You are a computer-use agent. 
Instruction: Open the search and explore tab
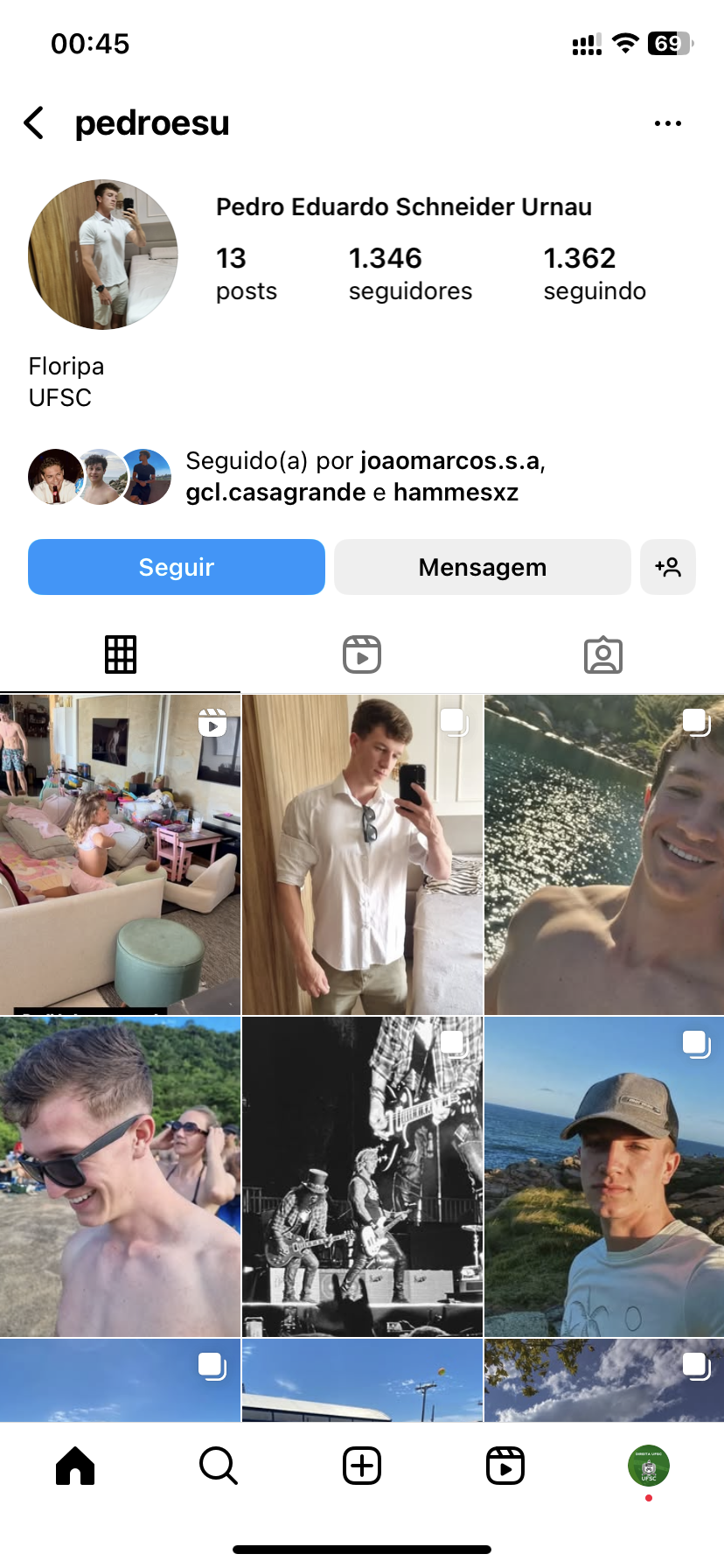(x=219, y=1466)
